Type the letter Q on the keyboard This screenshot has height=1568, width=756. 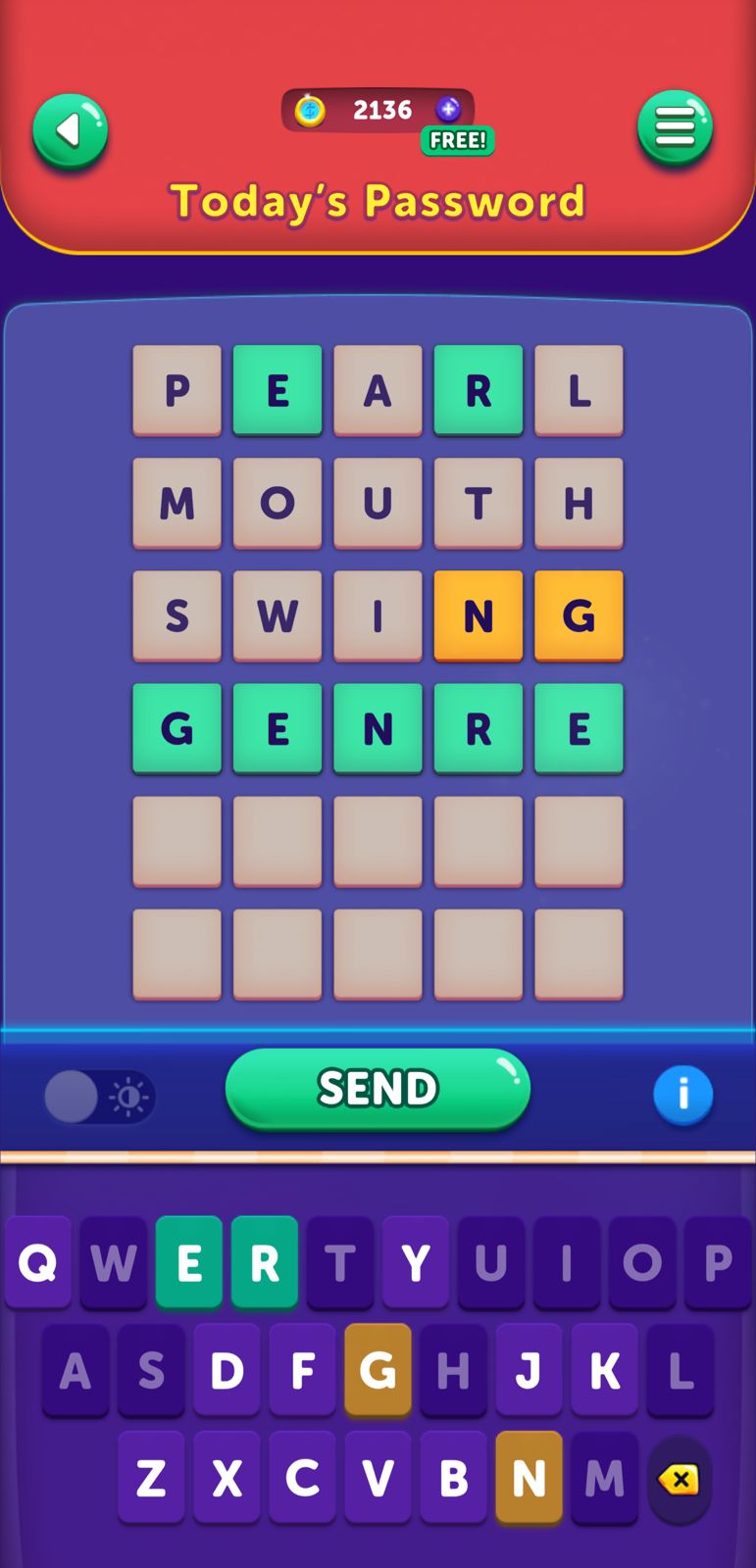tap(38, 1262)
